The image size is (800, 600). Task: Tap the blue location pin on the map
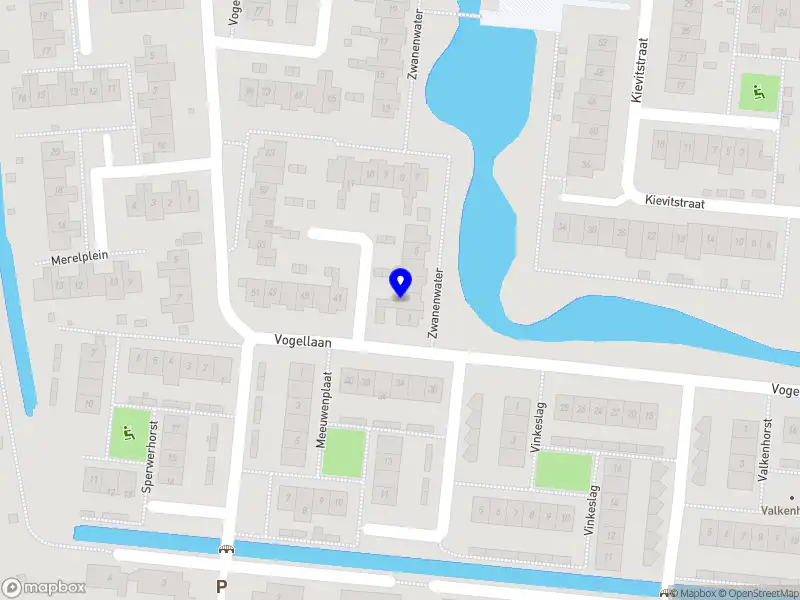[401, 282]
